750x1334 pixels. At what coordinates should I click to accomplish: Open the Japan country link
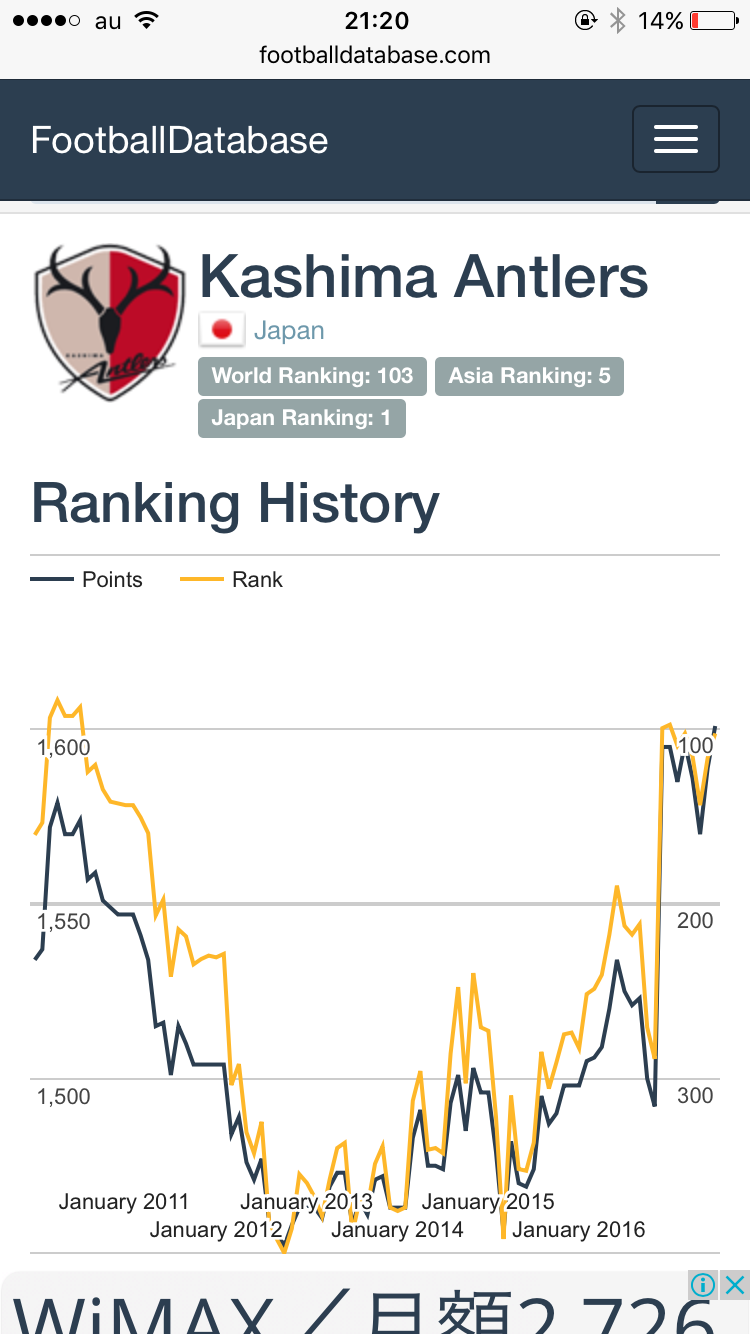click(288, 331)
